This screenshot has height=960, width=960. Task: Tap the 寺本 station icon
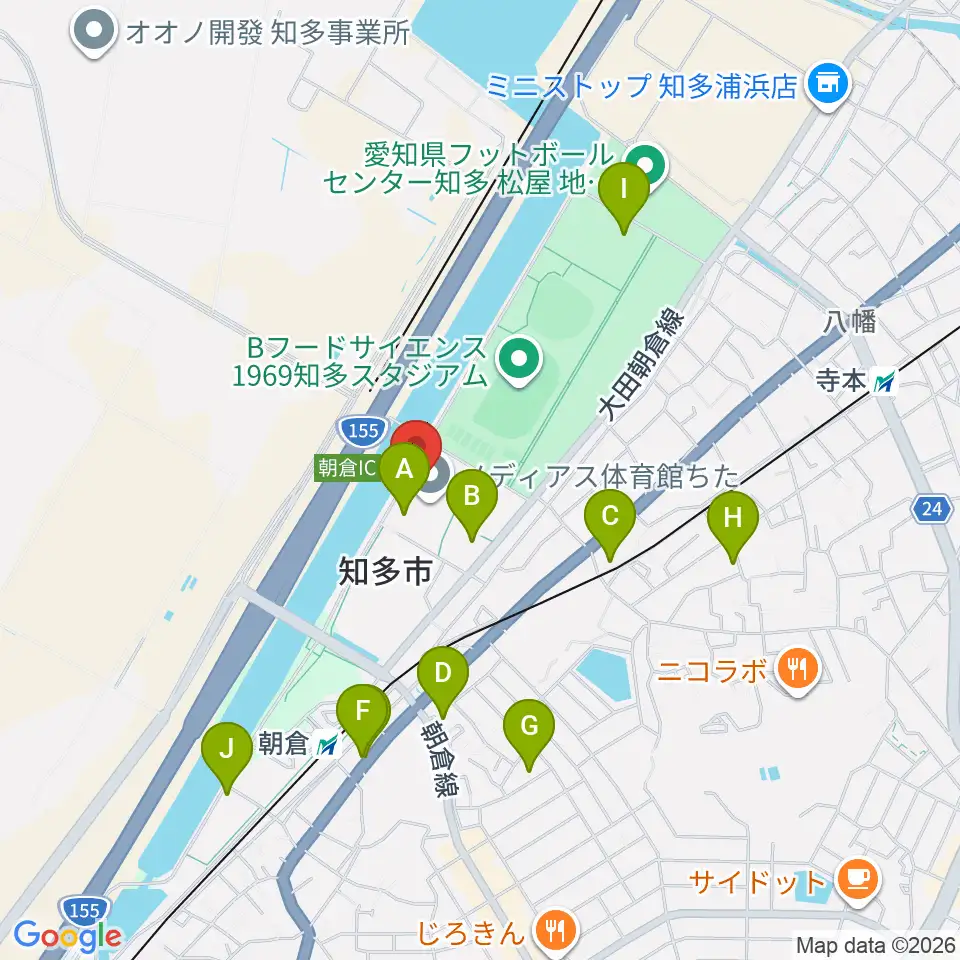point(885,383)
